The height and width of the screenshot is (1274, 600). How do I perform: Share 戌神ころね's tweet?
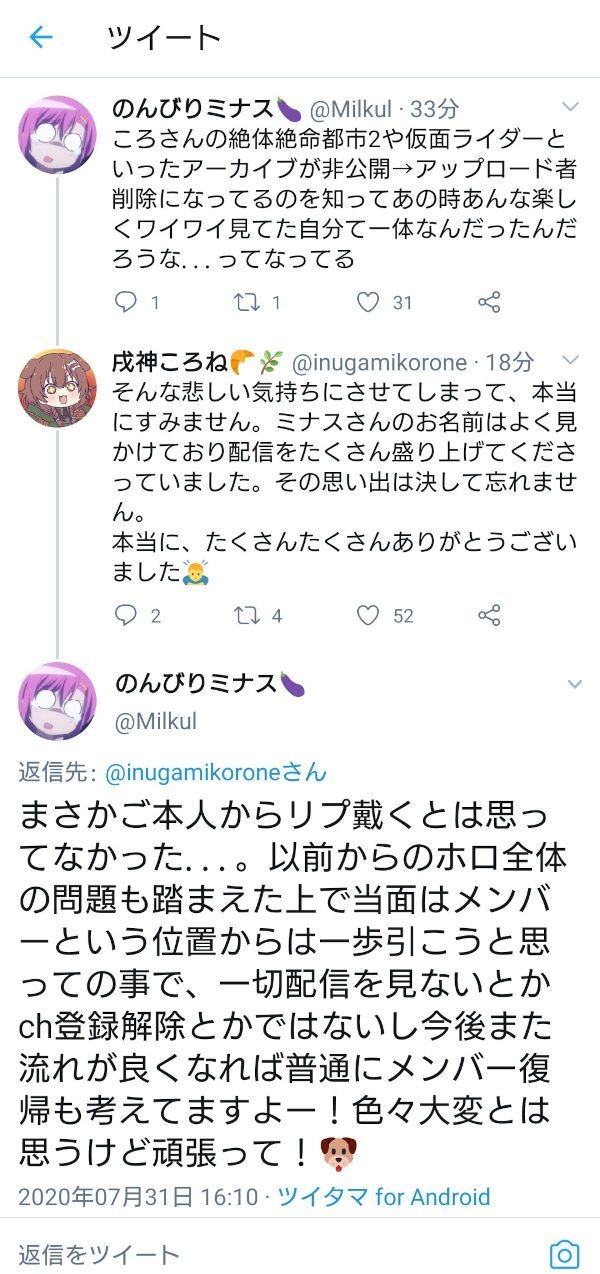click(x=489, y=615)
